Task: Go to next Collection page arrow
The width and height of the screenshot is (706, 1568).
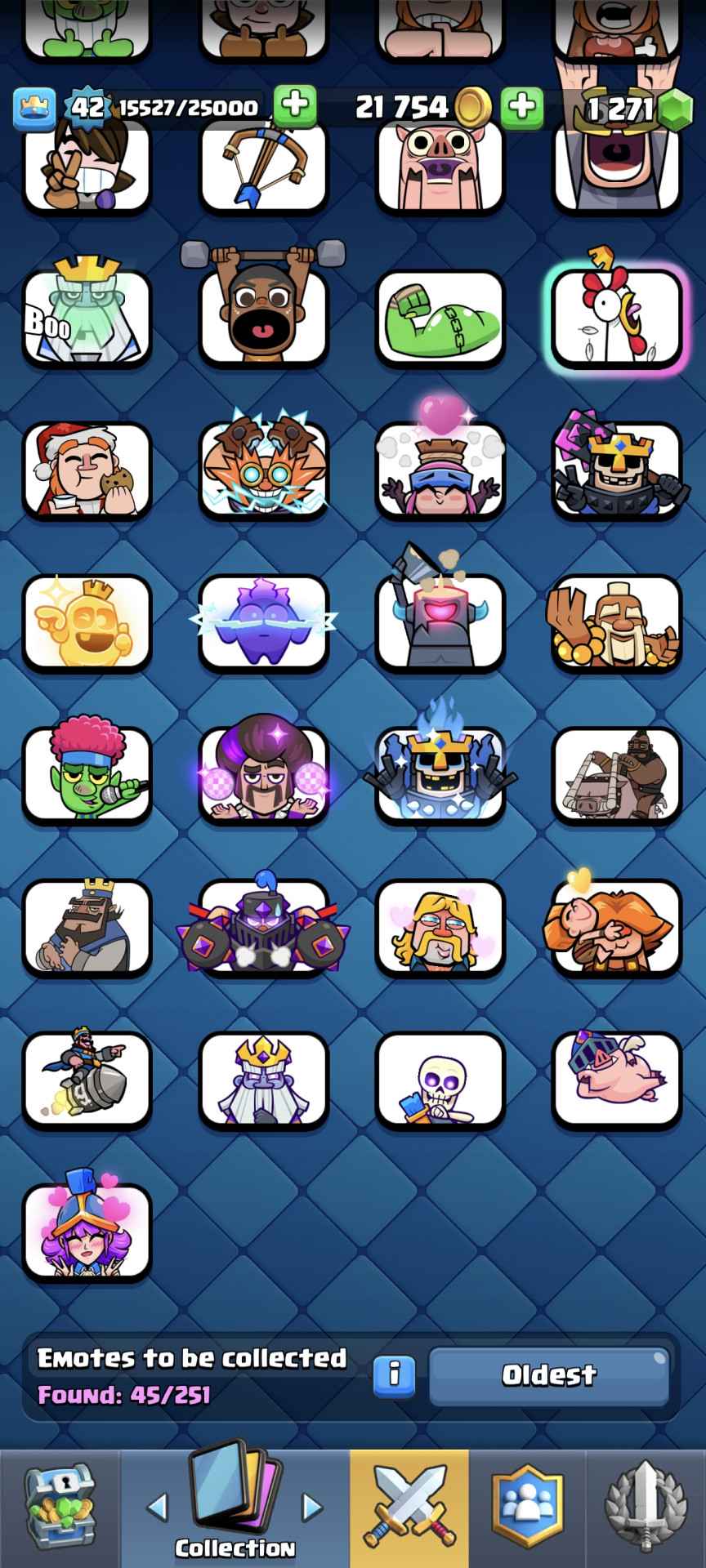Action: coord(312,1507)
